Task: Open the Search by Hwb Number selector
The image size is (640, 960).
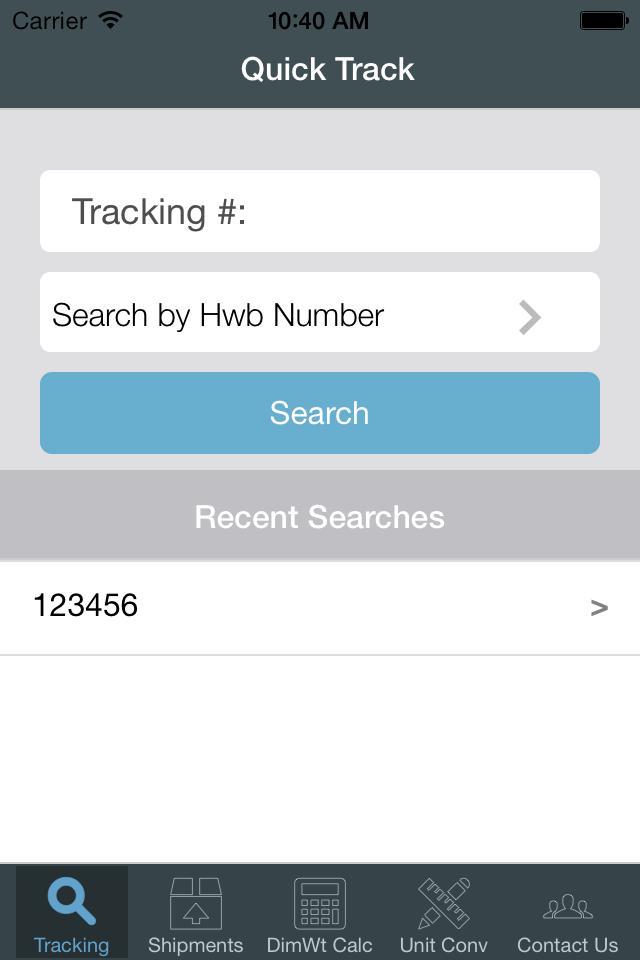Action: pos(320,313)
